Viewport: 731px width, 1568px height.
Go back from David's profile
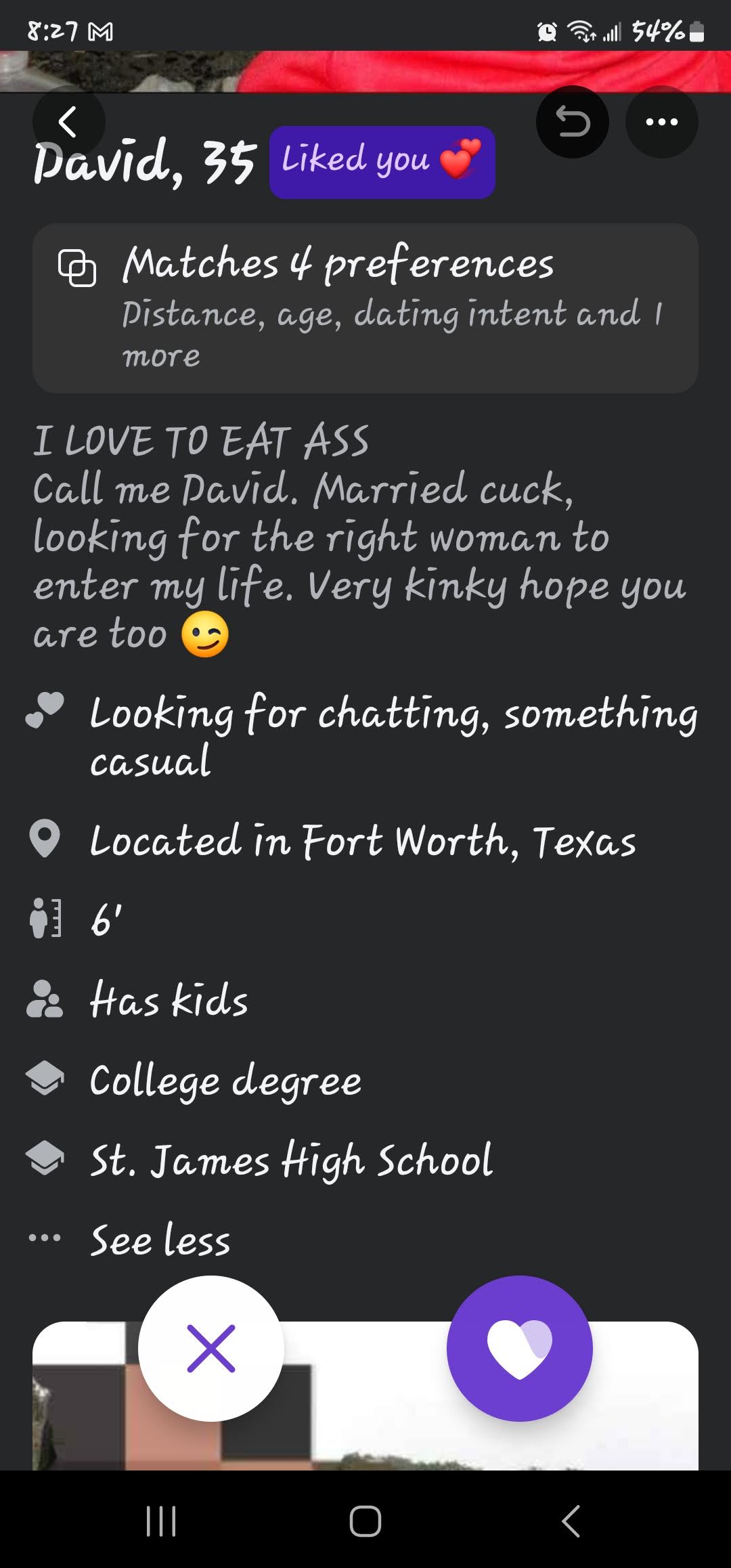68,123
